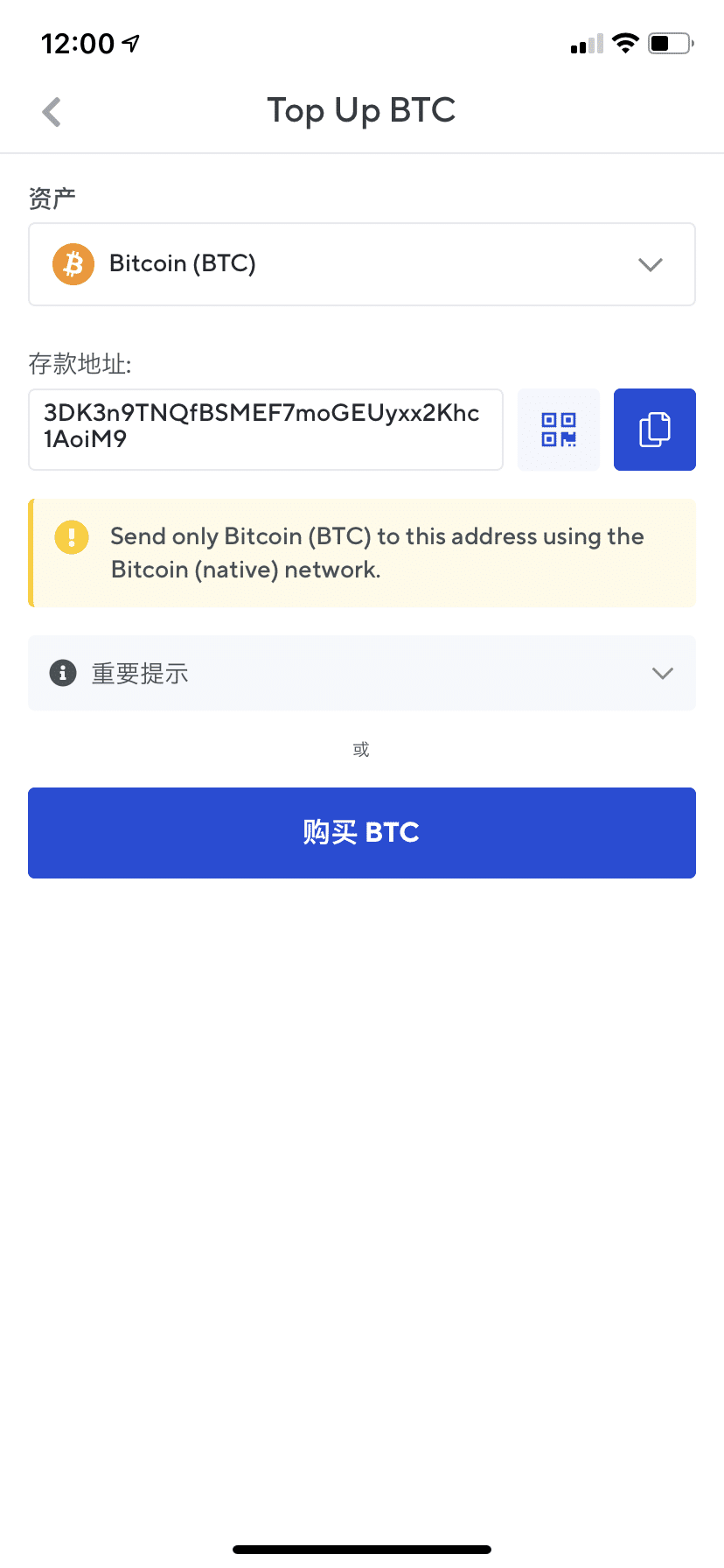Image resolution: width=724 pixels, height=1568 pixels.
Task: Click the 或 divider text
Action: (x=361, y=749)
